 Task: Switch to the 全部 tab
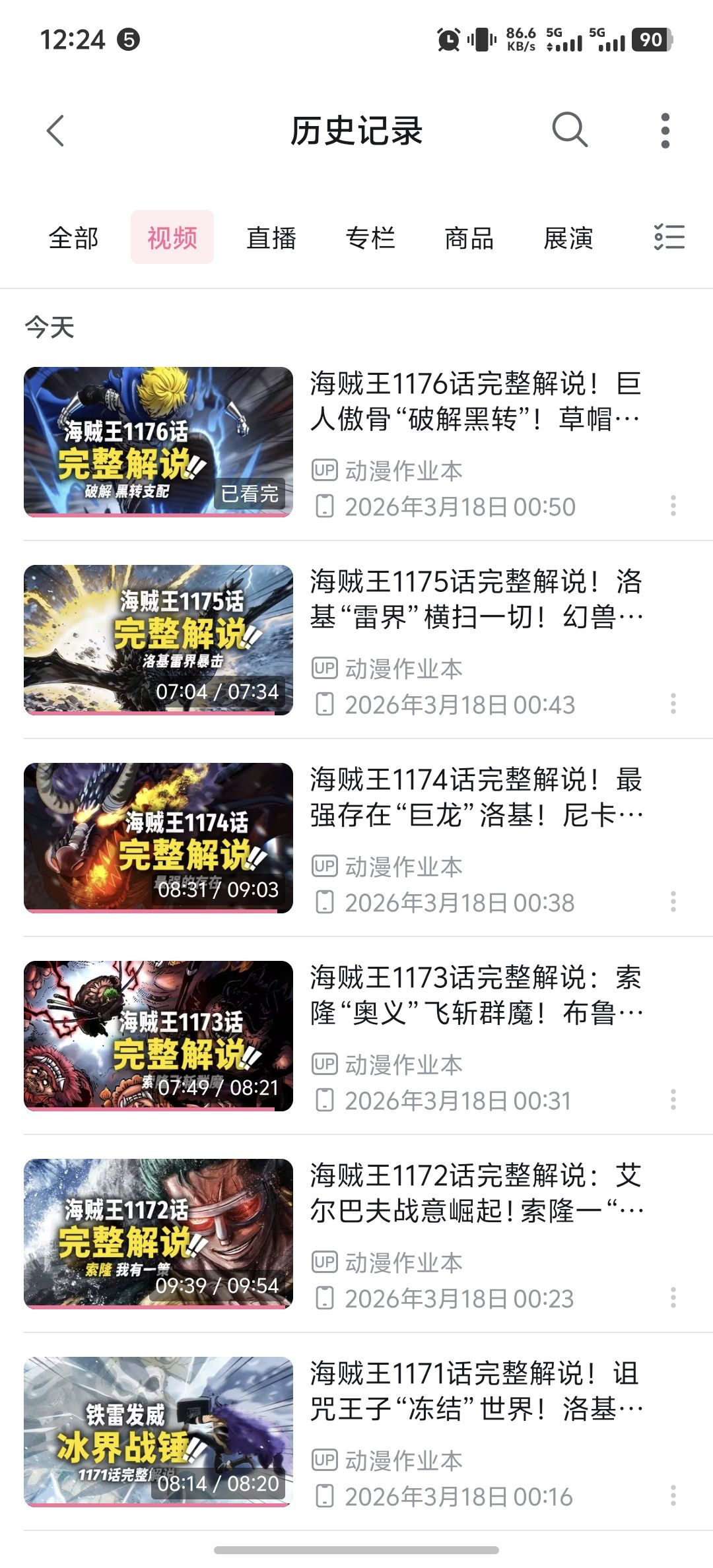point(73,238)
